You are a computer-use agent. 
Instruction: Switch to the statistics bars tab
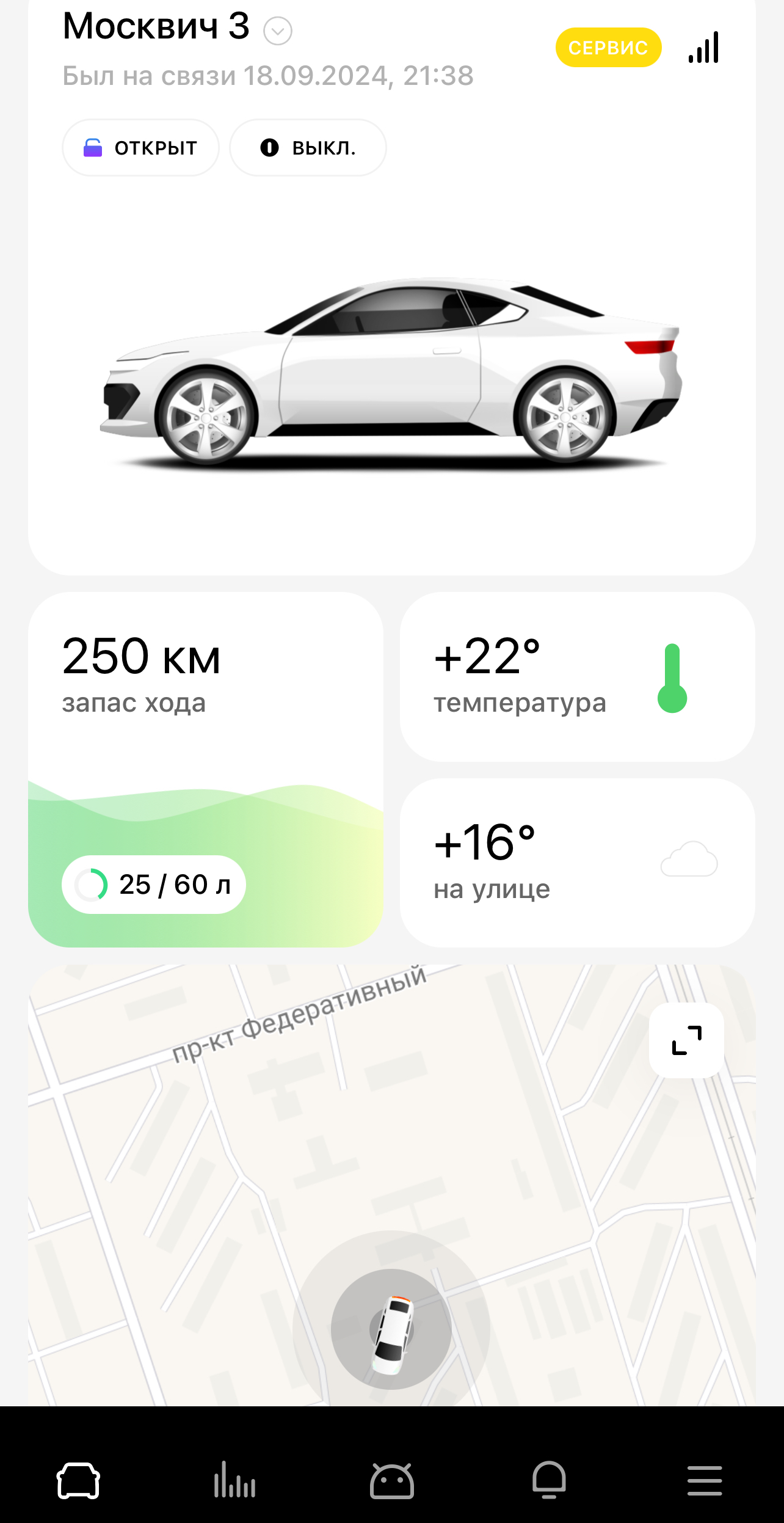click(235, 1481)
